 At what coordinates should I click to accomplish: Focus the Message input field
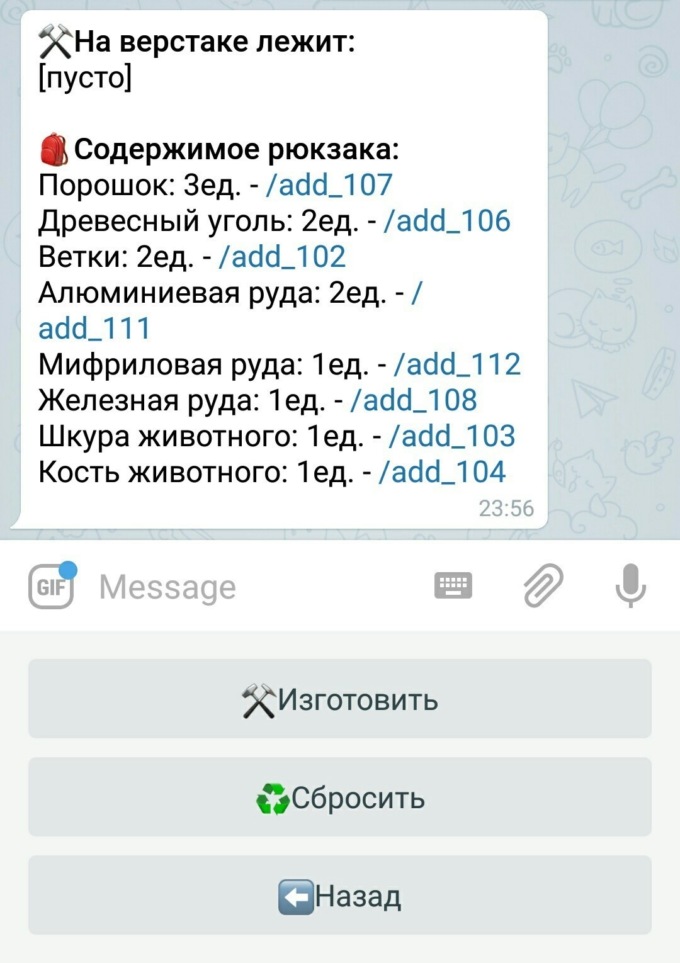(x=250, y=587)
